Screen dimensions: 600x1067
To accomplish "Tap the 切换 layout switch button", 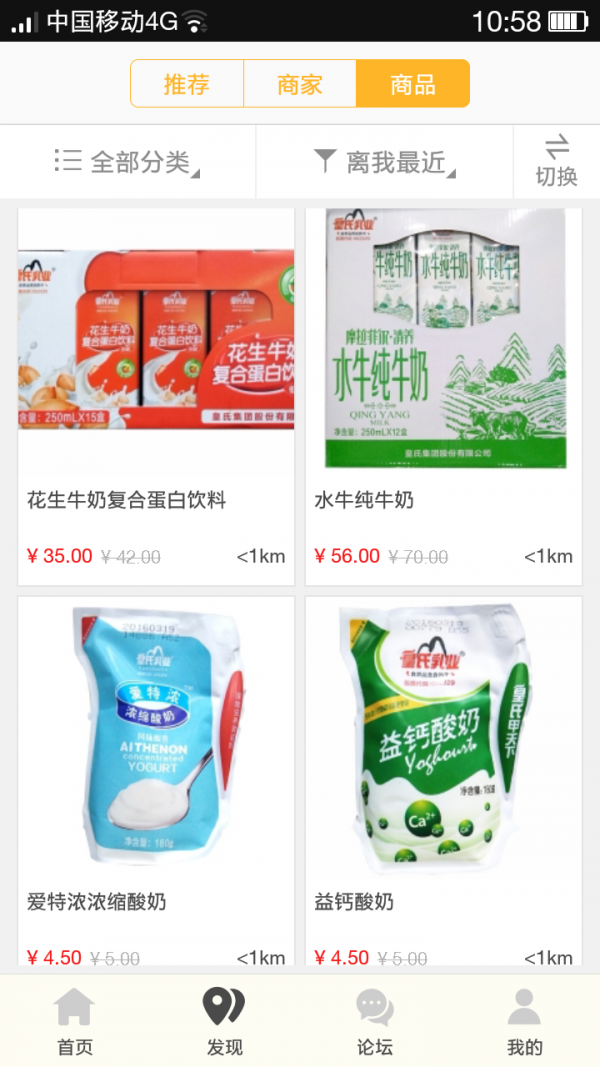I will (x=556, y=161).
